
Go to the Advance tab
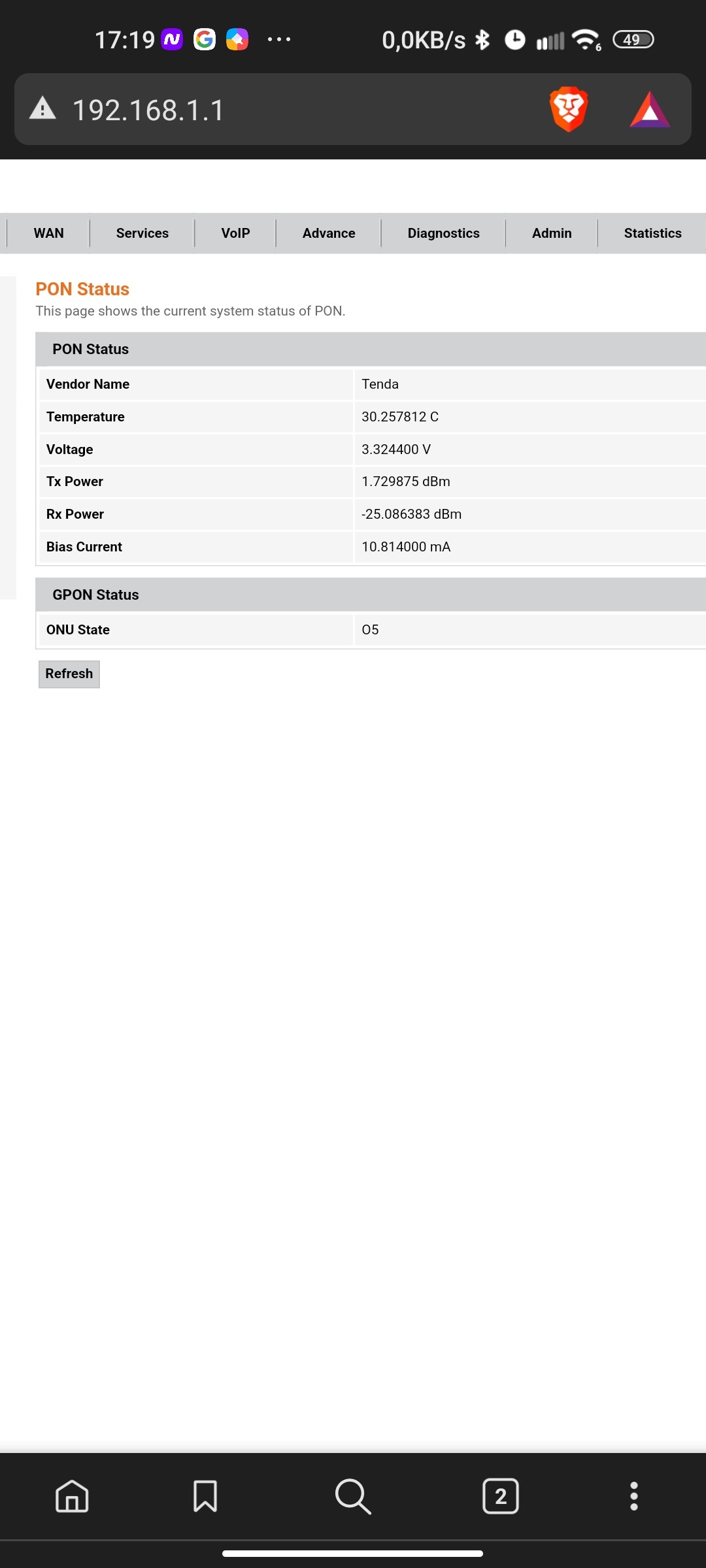point(328,233)
